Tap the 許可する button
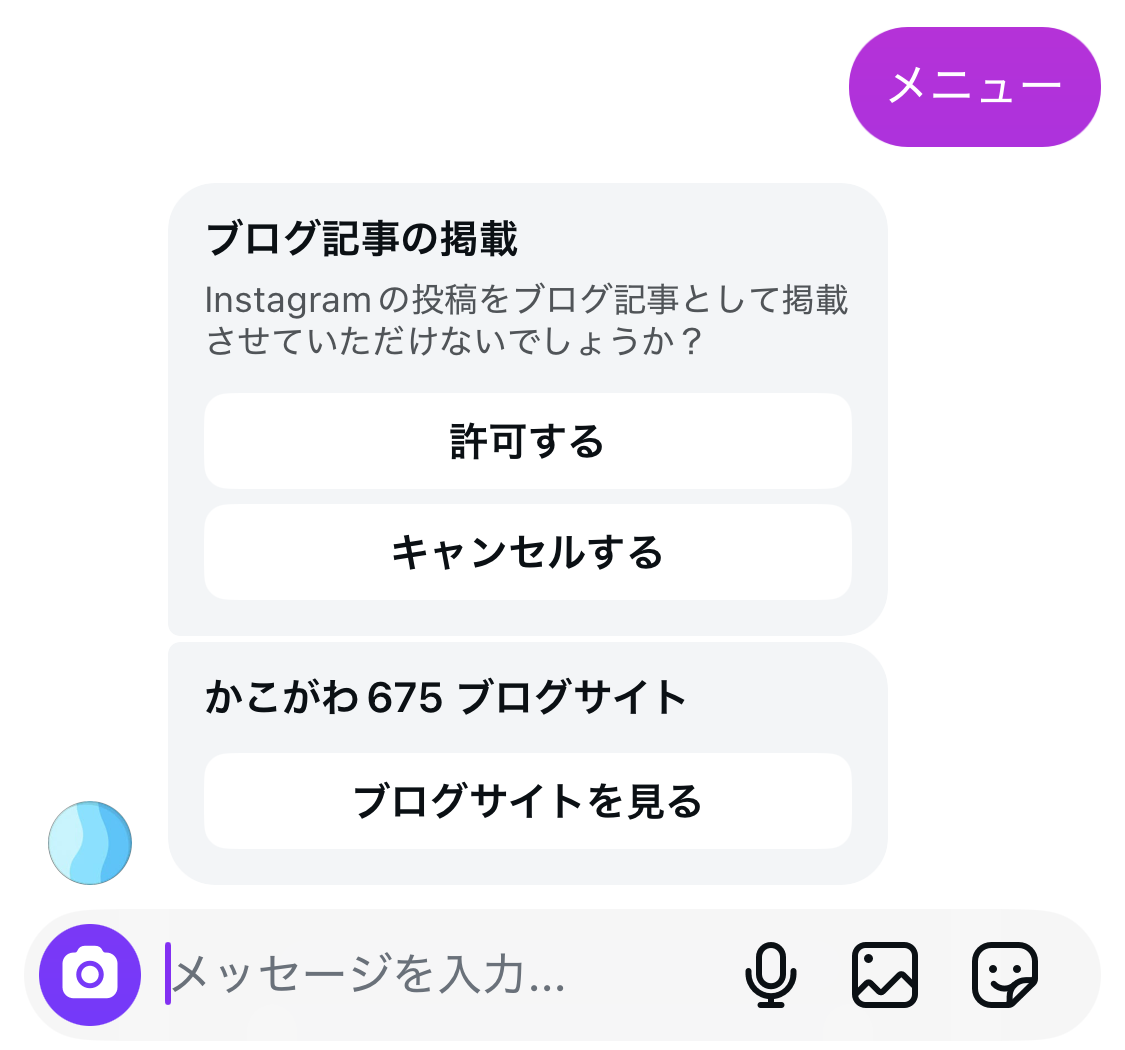The width and height of the screenshot is (1125, 1050). pyautogui.click(x=527, y=441)
